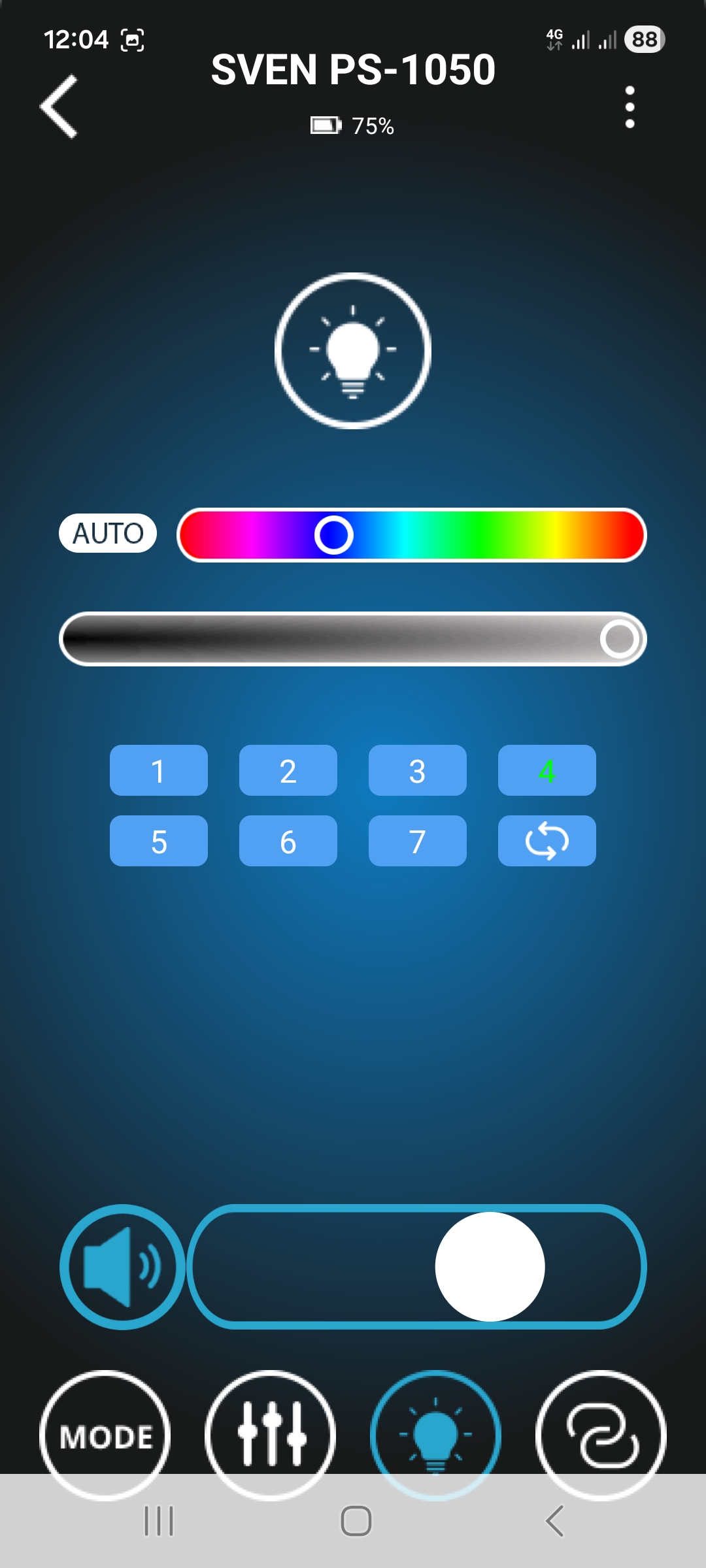706x1568 pixels.
Task: Select light preset 6
Action: pyautogui.click(x=288, y=841)
